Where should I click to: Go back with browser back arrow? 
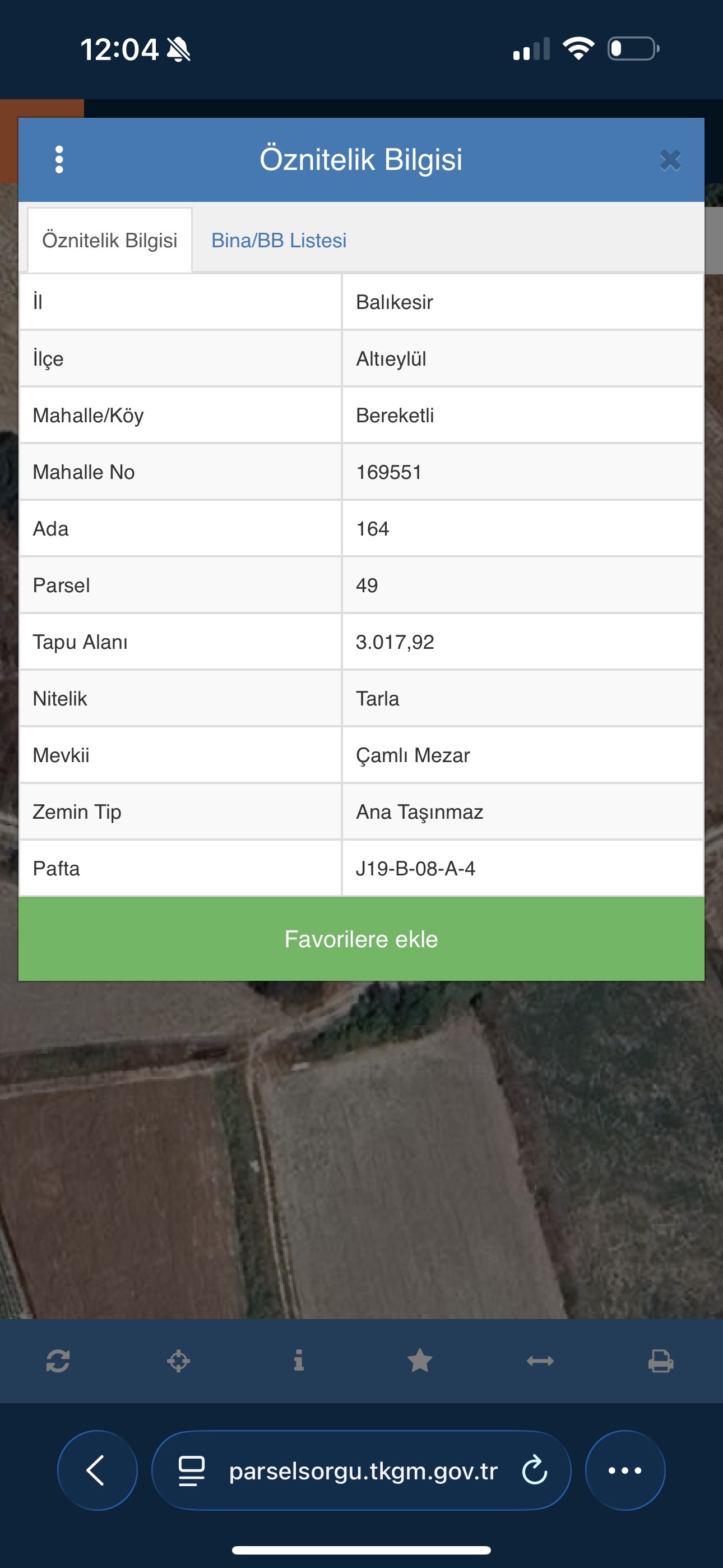pos(97,1470)
